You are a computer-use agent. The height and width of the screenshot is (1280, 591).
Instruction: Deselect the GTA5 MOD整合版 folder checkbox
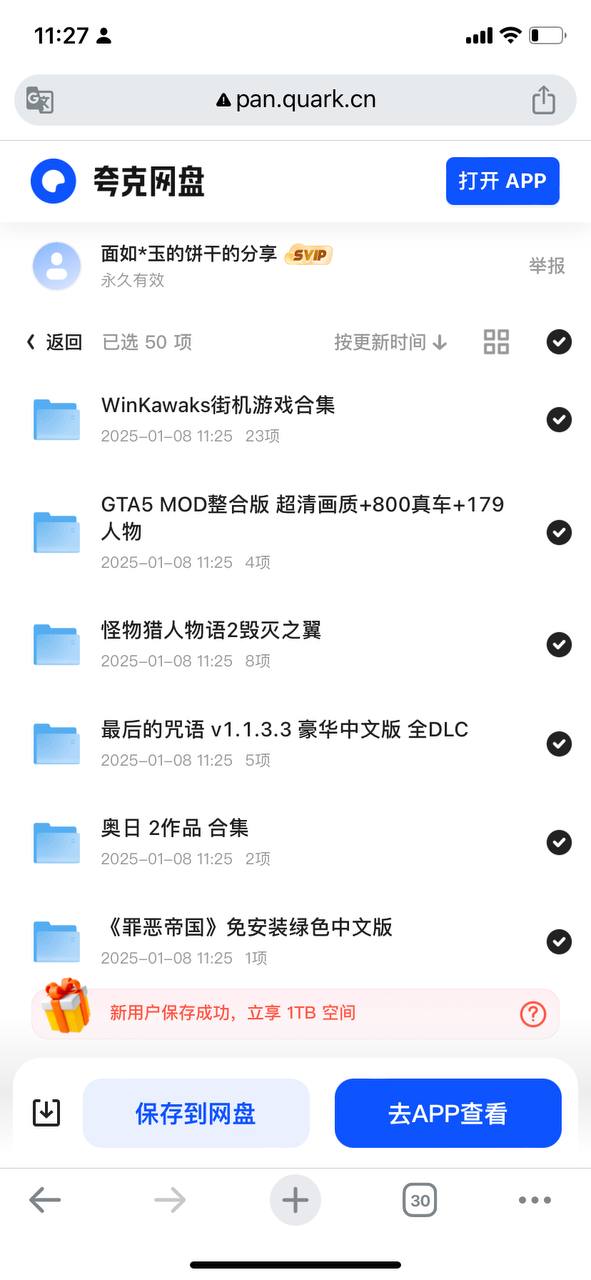tap(559, 532)
